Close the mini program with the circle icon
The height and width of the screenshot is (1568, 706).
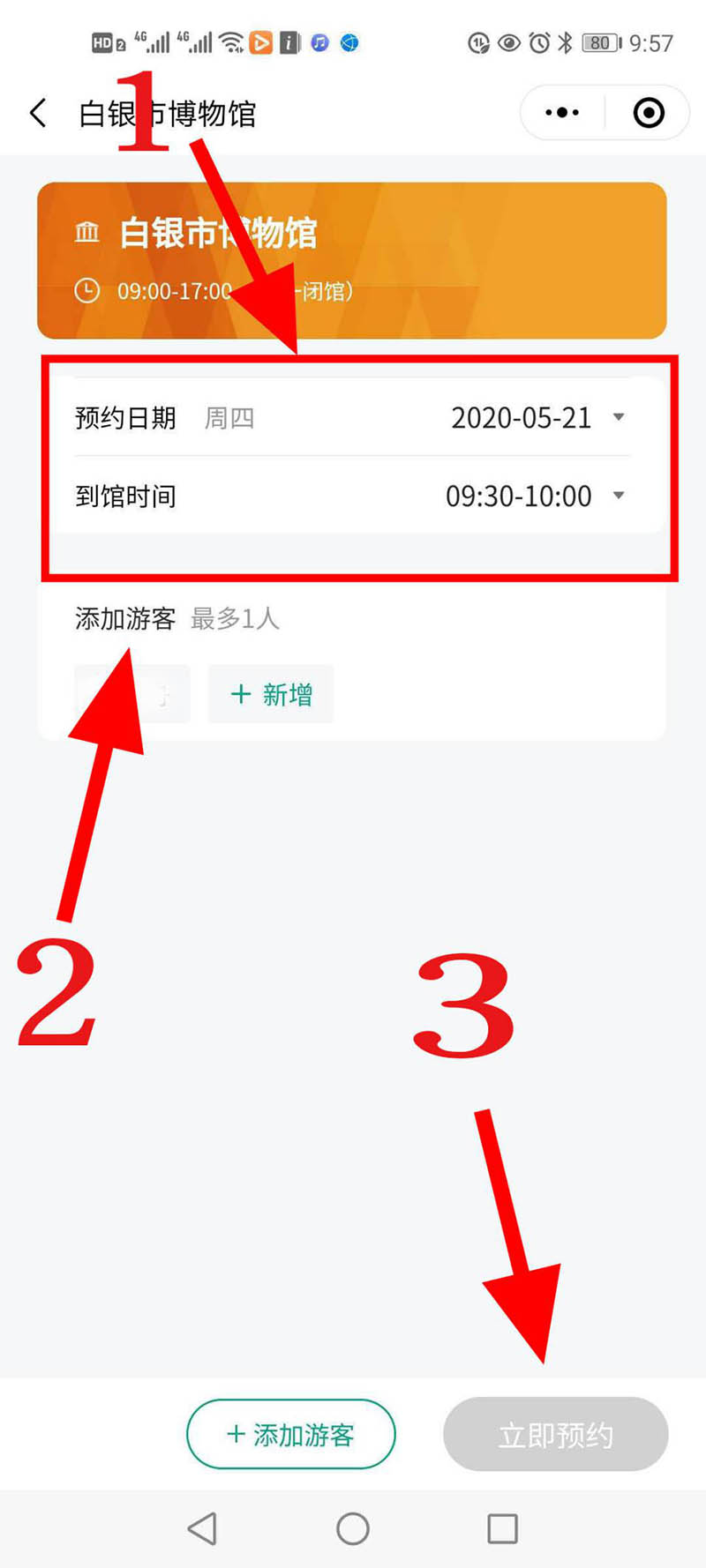(649, 113)
